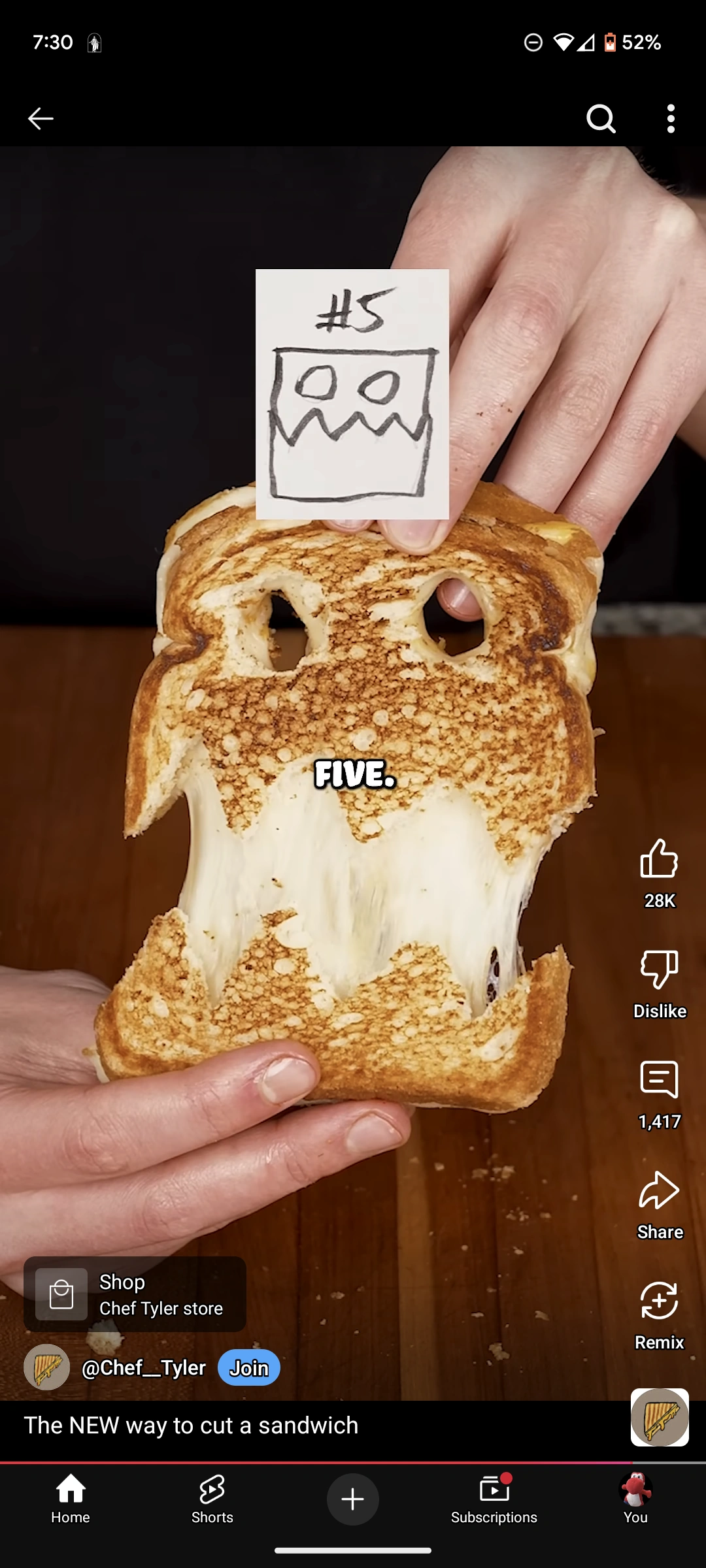
Task: Open search from the top bar
Action: coord(601,119)
